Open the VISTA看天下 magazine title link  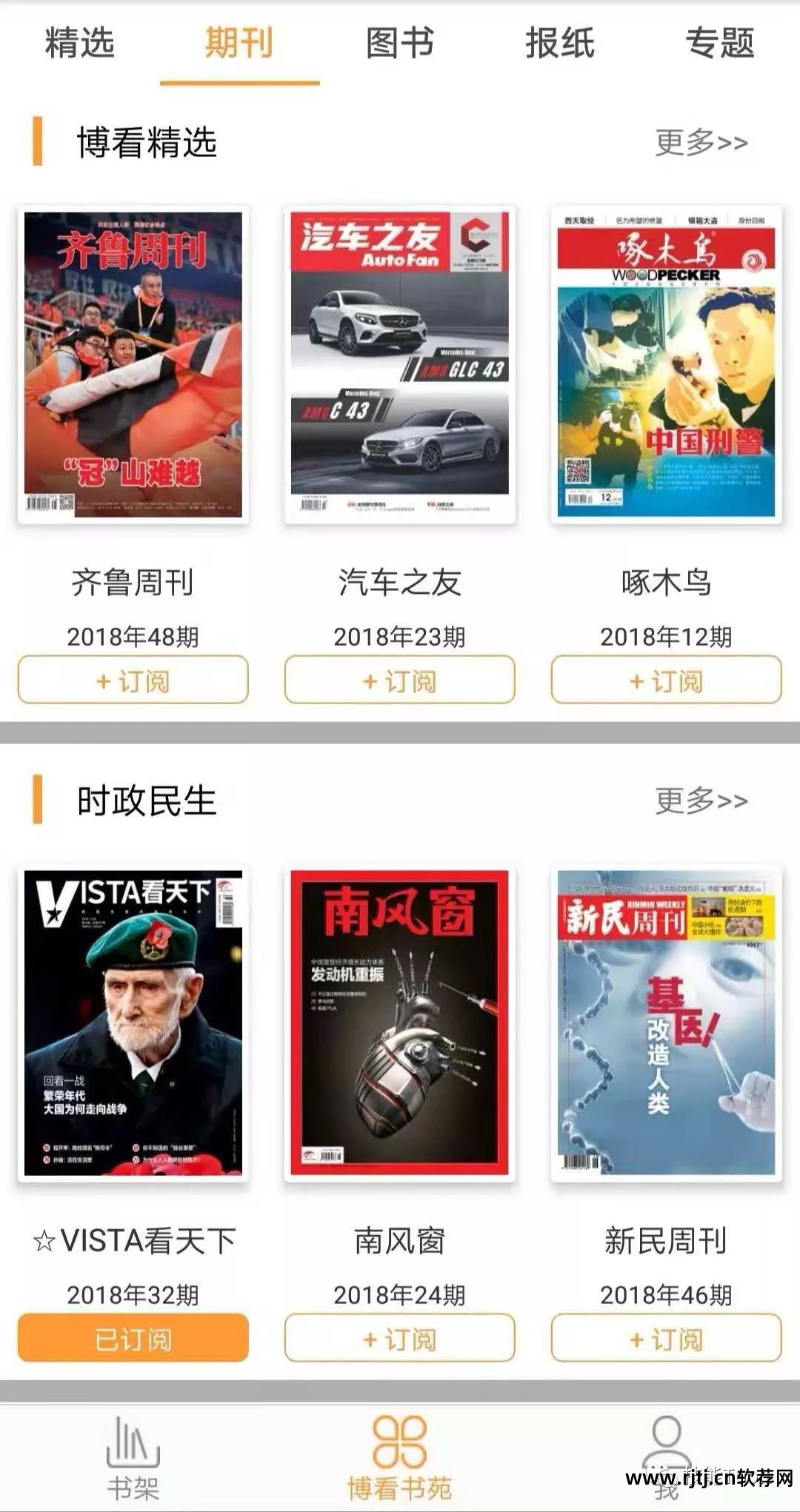pos(132,1242)
